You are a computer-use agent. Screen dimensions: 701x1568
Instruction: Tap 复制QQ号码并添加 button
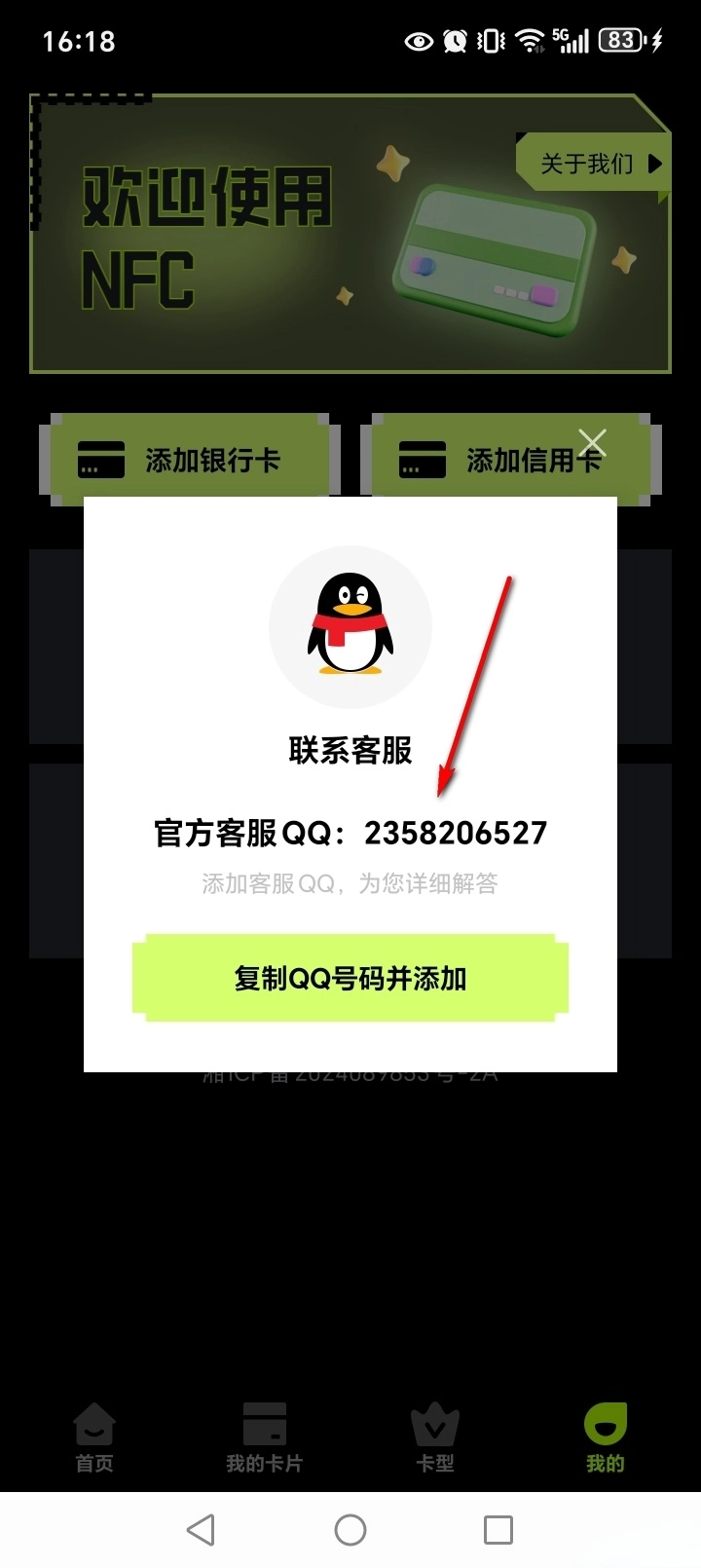point(350,978)
